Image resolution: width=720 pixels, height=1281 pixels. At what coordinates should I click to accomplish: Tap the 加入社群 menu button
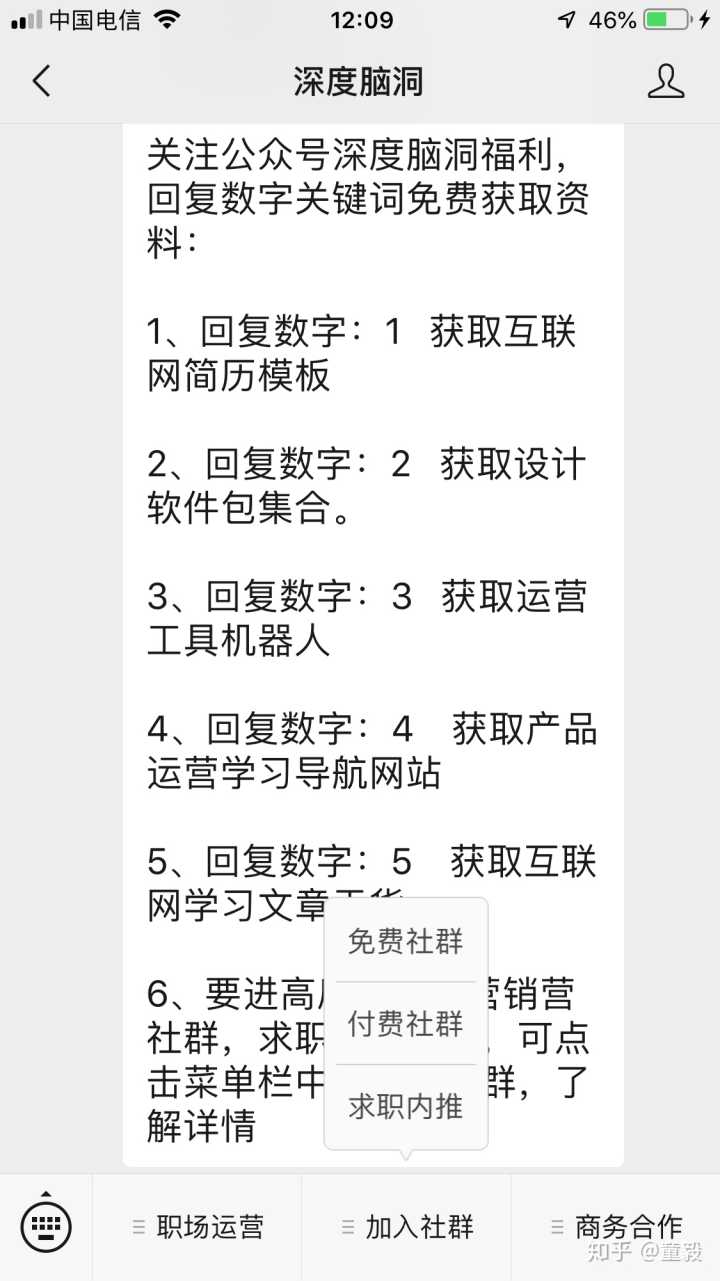[x=407, y=1227]
